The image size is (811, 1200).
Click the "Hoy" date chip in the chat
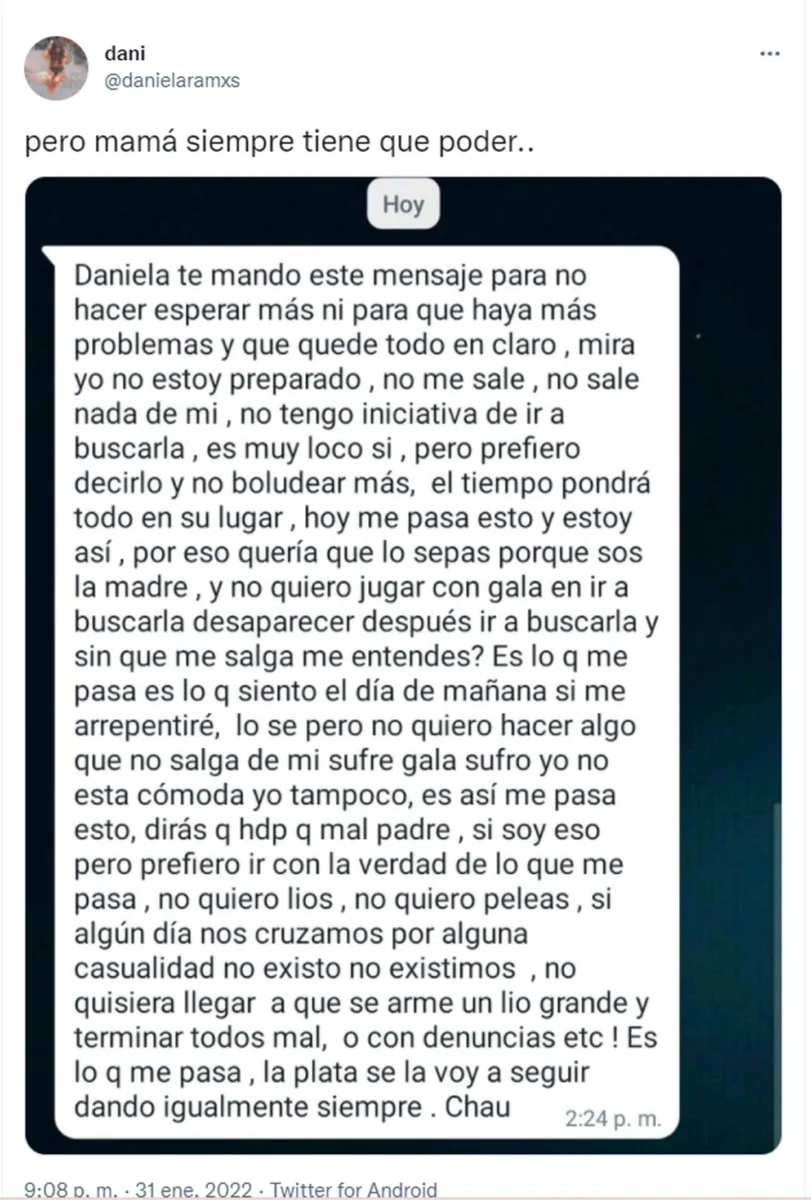(404, 203)
